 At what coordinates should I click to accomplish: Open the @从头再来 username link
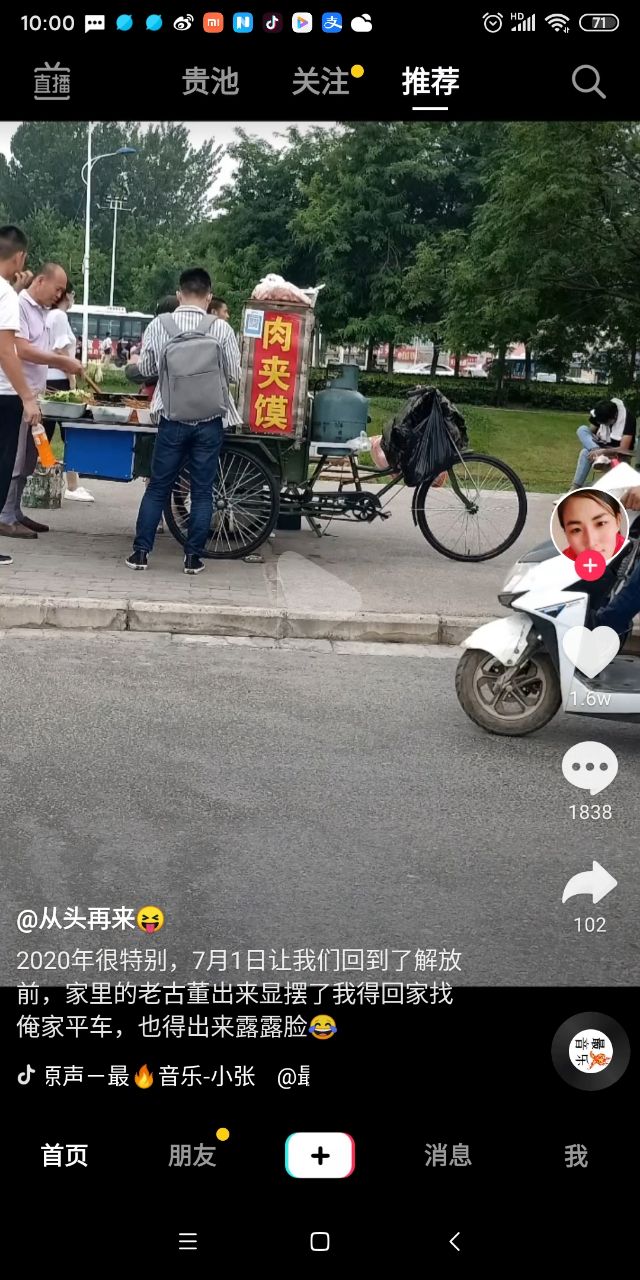(x=76, y=919)
